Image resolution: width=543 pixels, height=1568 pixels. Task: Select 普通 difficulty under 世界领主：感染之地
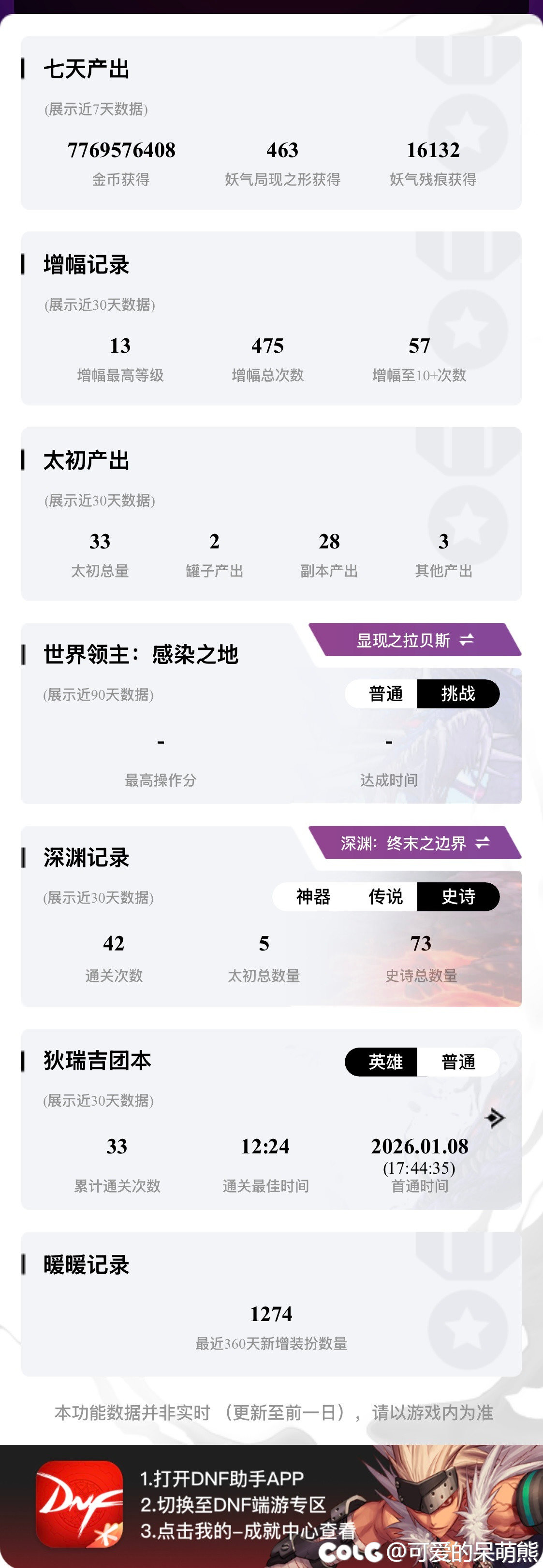pos(385,694)
